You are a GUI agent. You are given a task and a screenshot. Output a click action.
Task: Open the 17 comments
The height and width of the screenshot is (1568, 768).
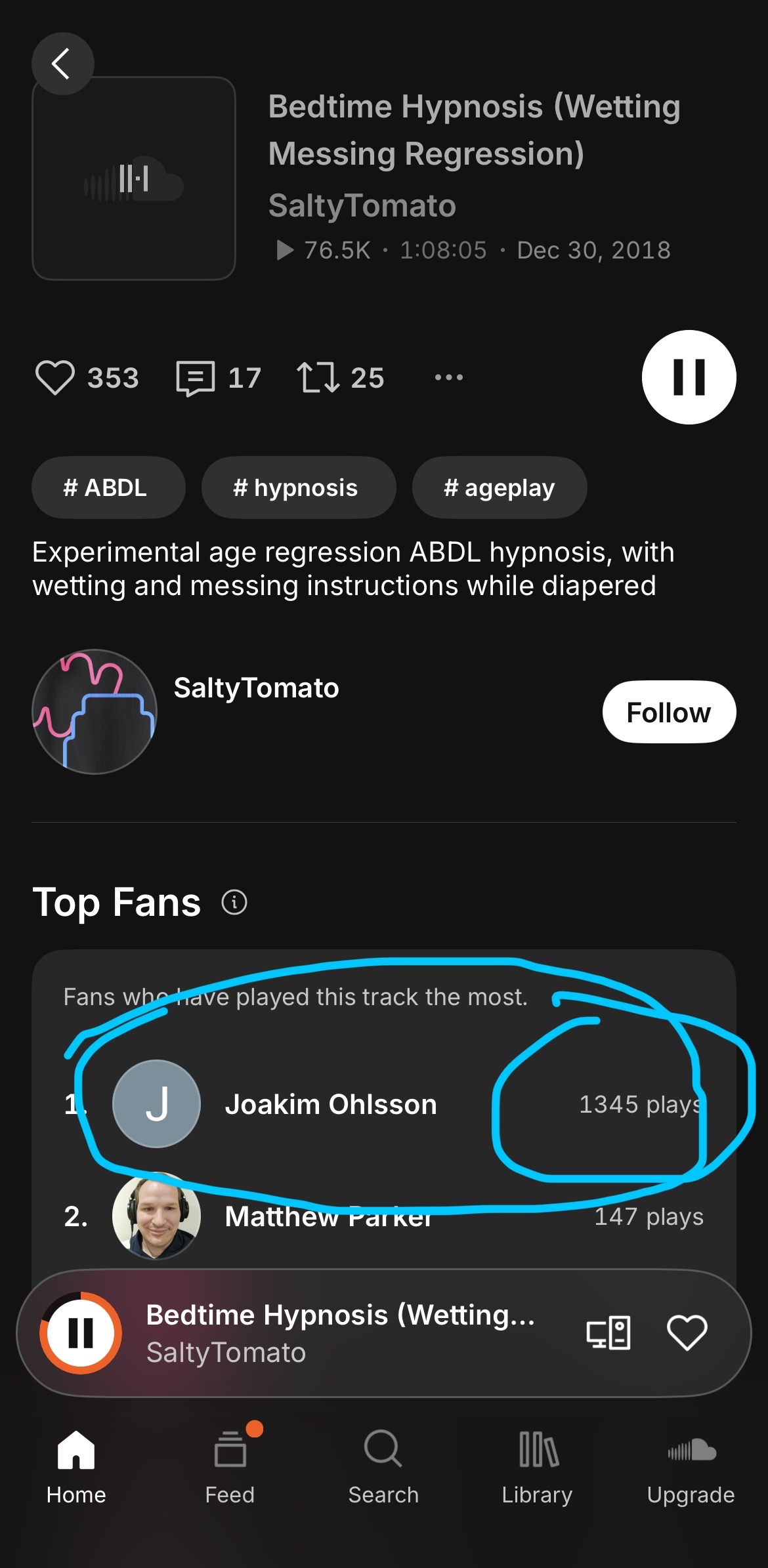(x=196, y=378)
